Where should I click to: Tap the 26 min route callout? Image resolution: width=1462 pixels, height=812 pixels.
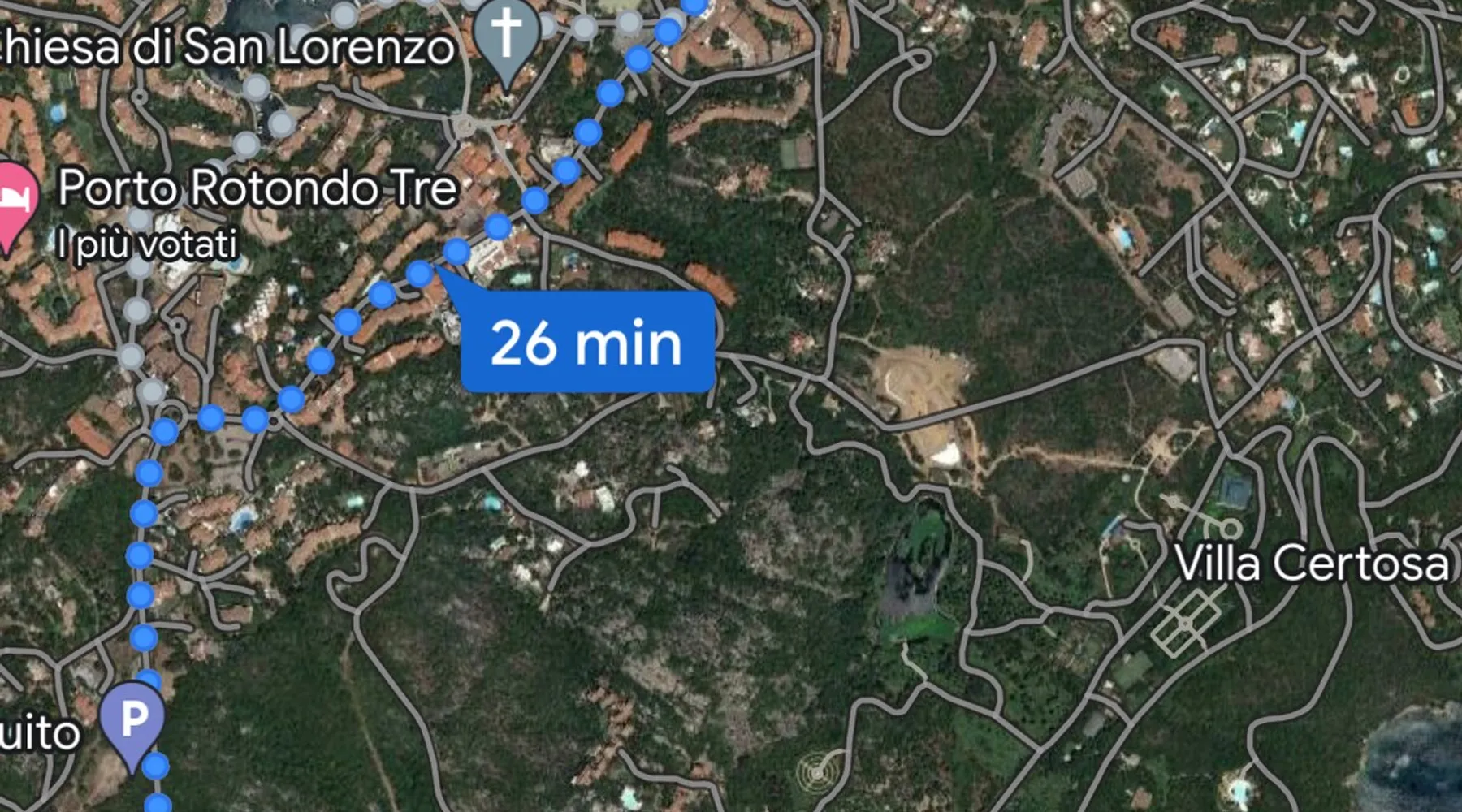586,343
